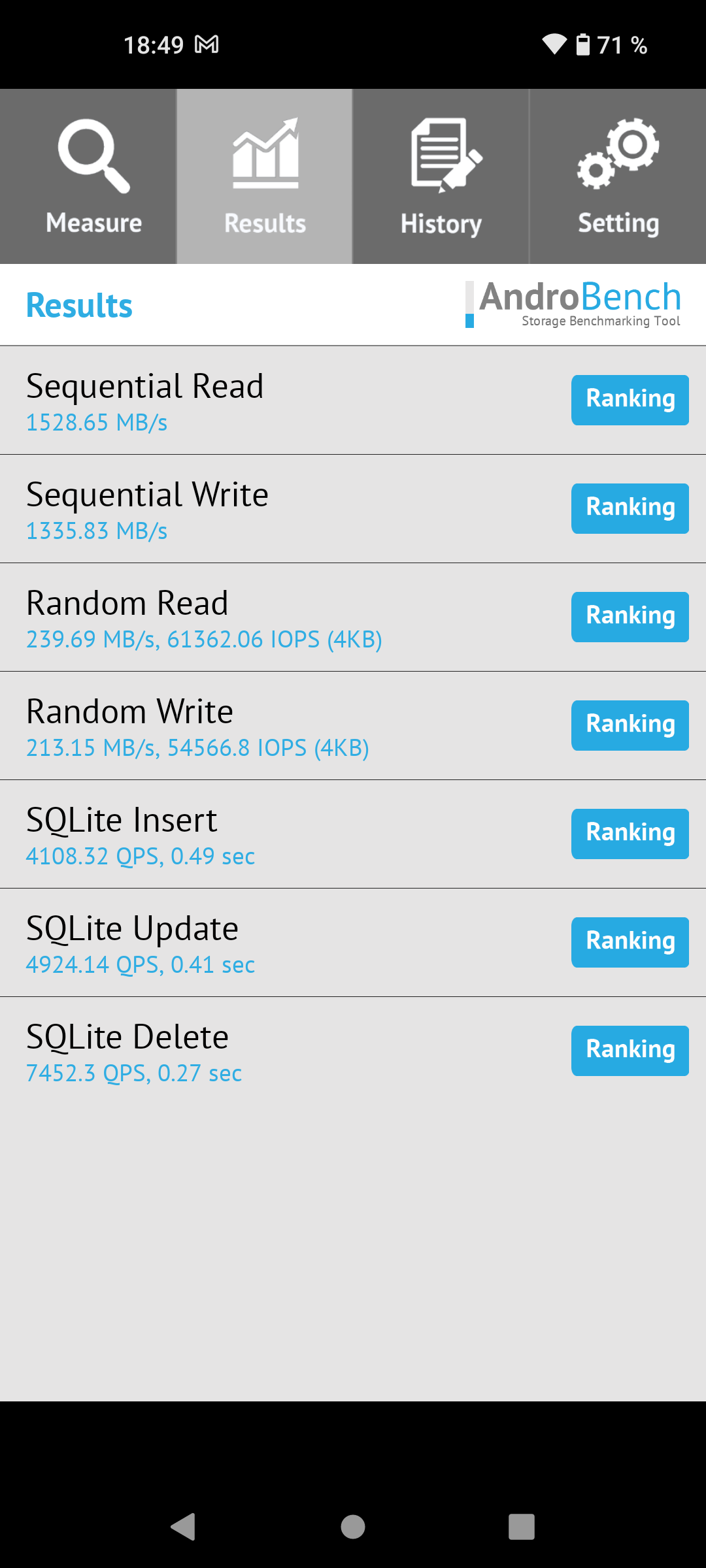Screen dimensions: 706x1568
Task: View Ranking for Sequential Read
Action: [630, 400]
